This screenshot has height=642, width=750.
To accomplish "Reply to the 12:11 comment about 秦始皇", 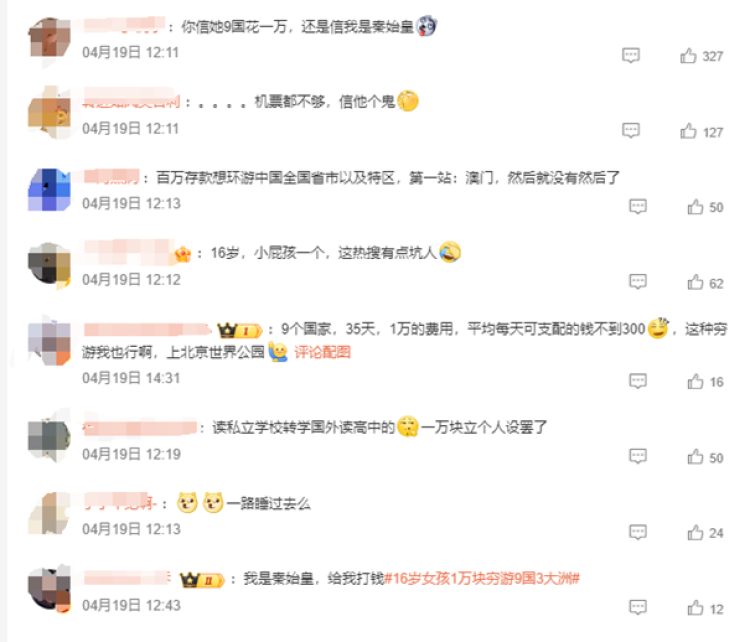I will pyautogui.click(x=631, y=56).
